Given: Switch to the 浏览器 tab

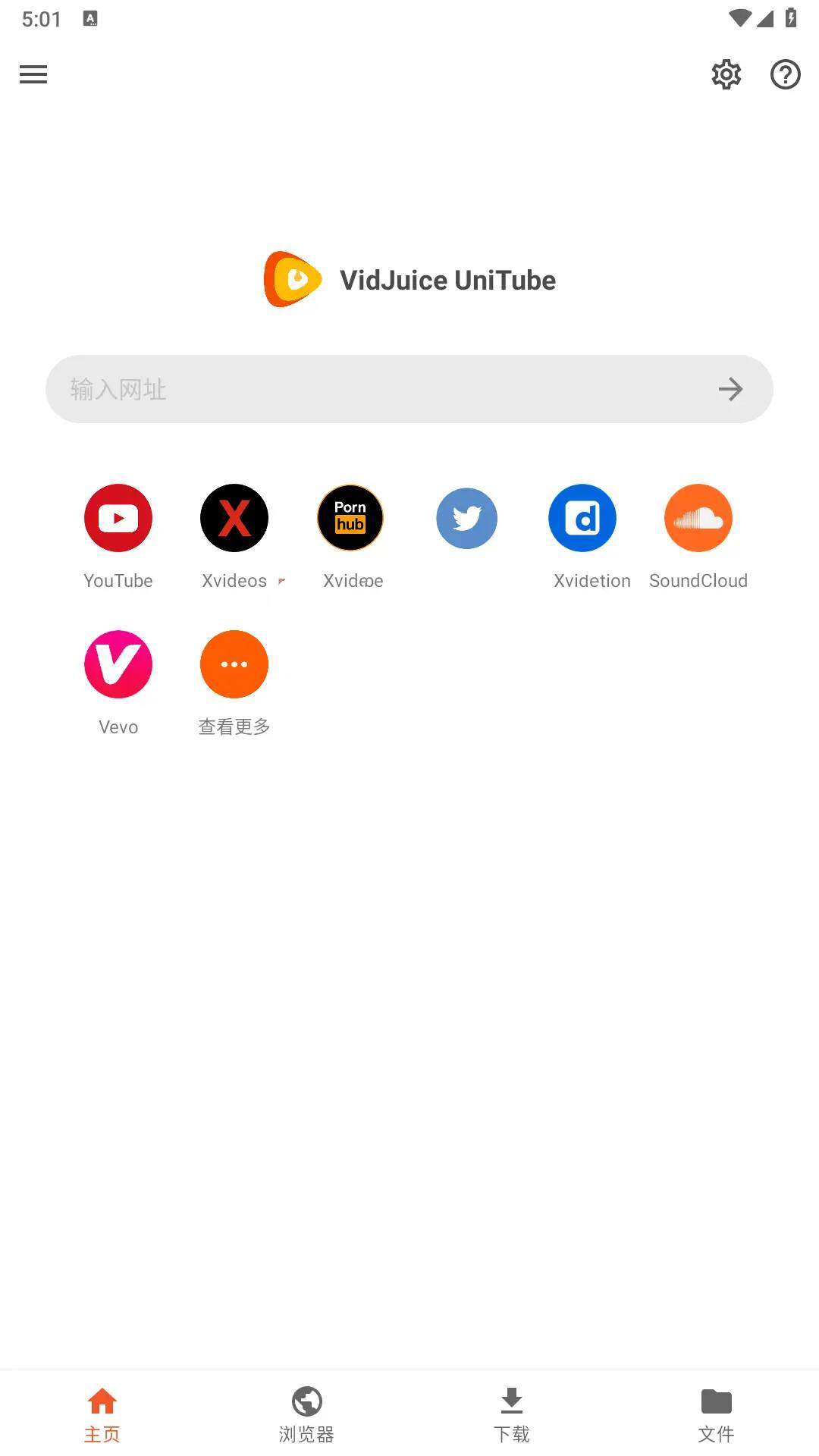Looking at the screenshot, I should pos(306,1414).
